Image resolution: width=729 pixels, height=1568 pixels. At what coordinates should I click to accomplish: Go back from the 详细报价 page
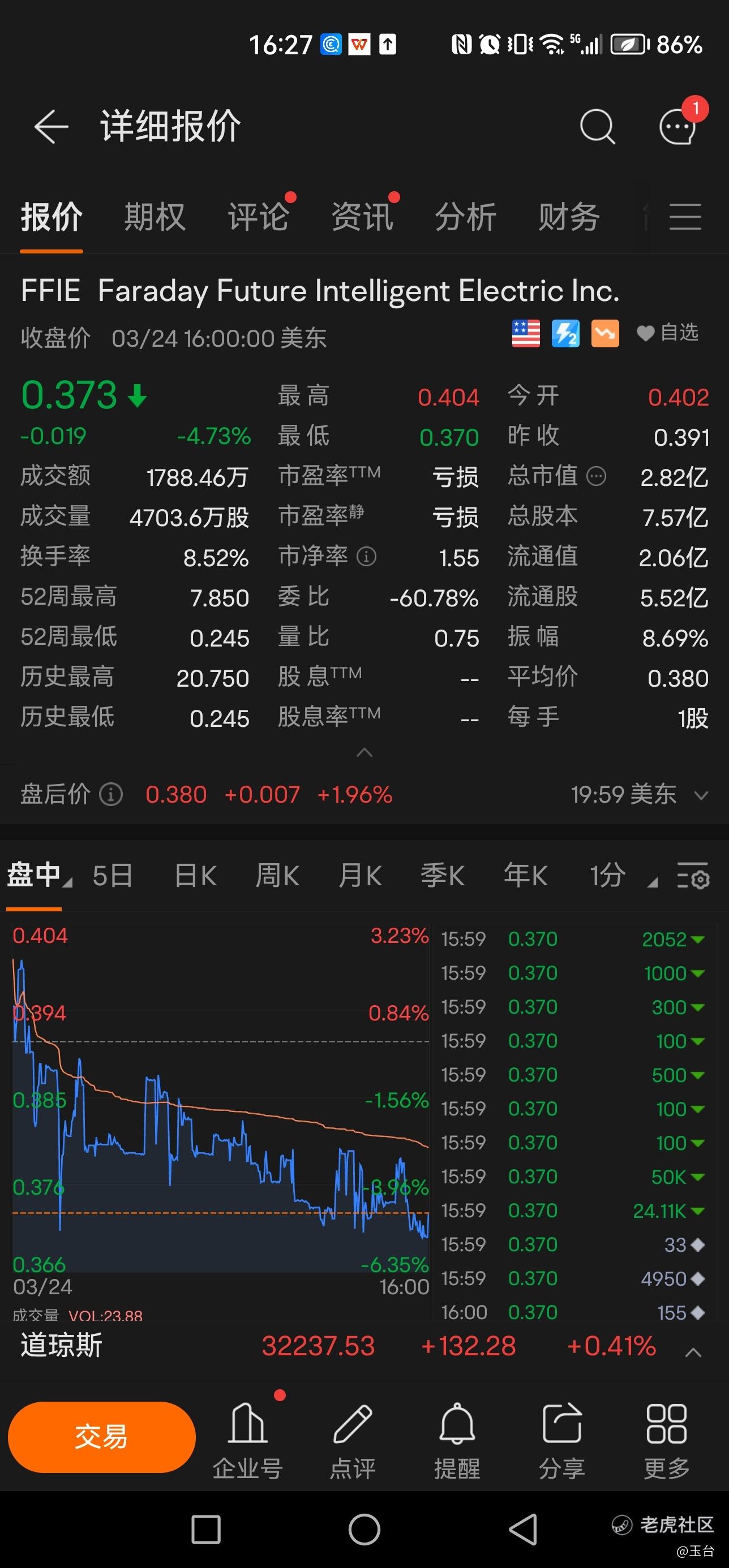tap(51, 127)
